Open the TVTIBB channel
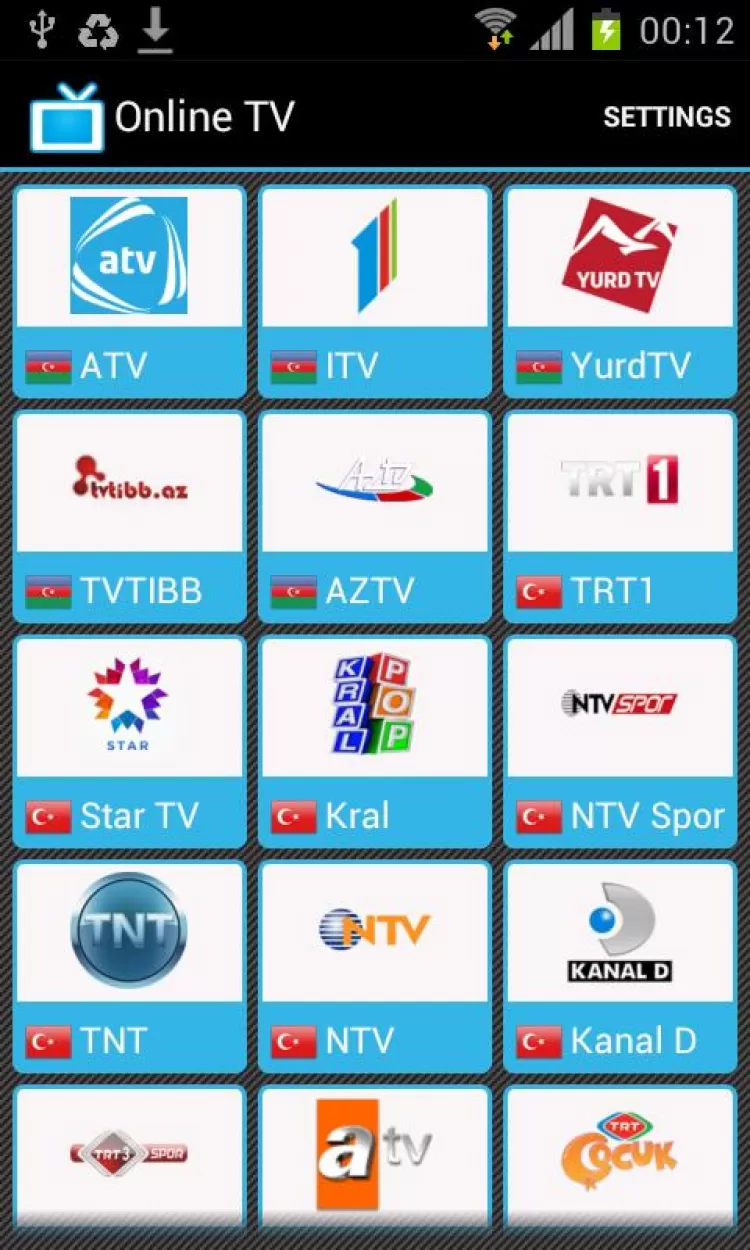This screenshot has height=1250, width=750. click(x=129, y=516)
